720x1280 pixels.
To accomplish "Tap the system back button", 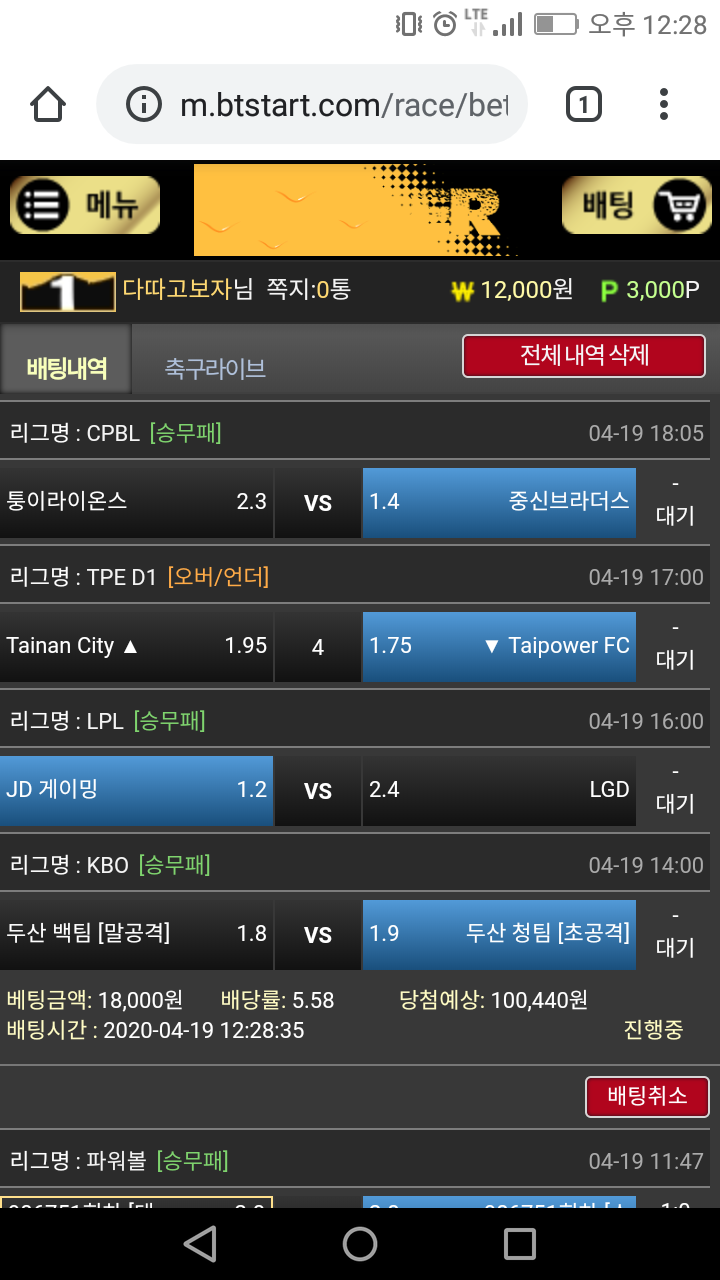I will click(200, 1244).
